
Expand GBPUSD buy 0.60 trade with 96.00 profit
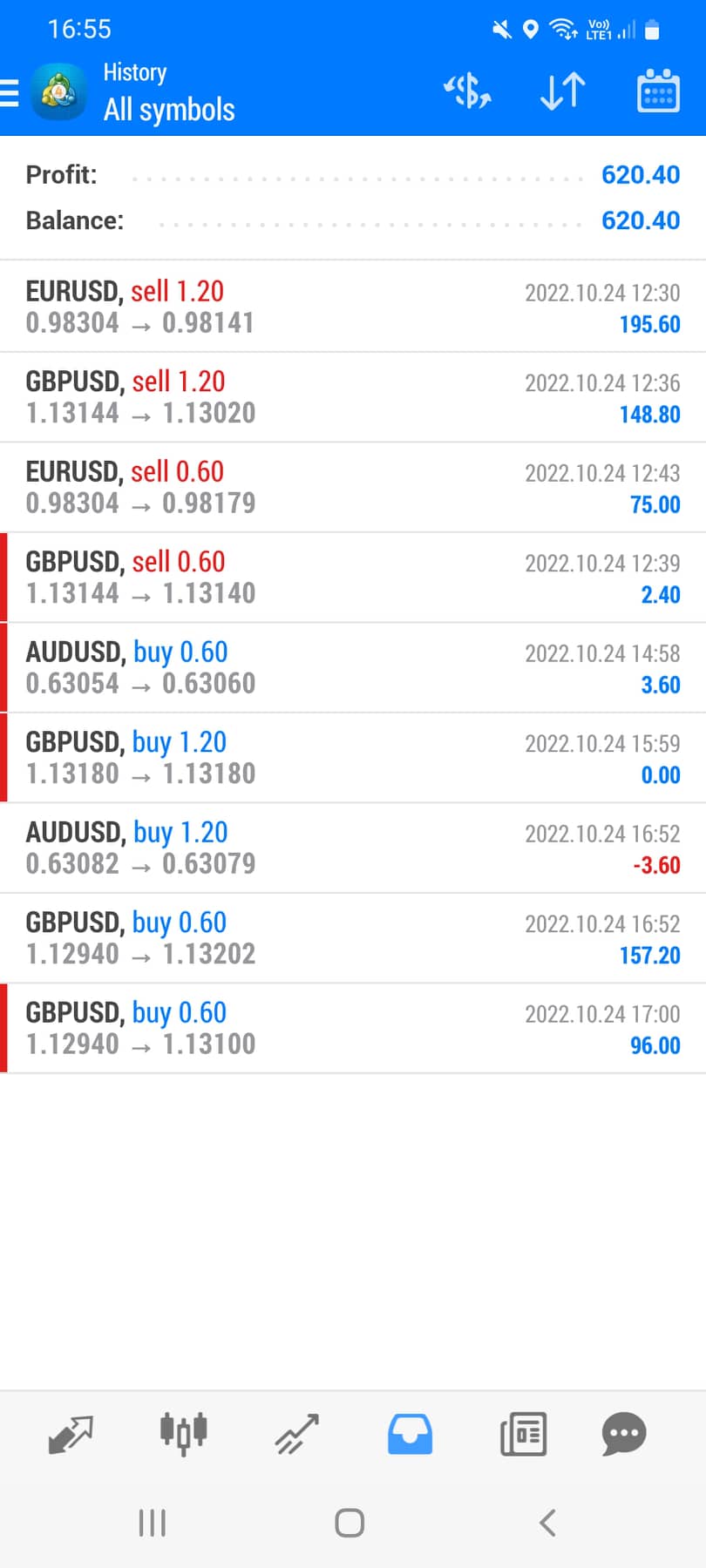353,1029
